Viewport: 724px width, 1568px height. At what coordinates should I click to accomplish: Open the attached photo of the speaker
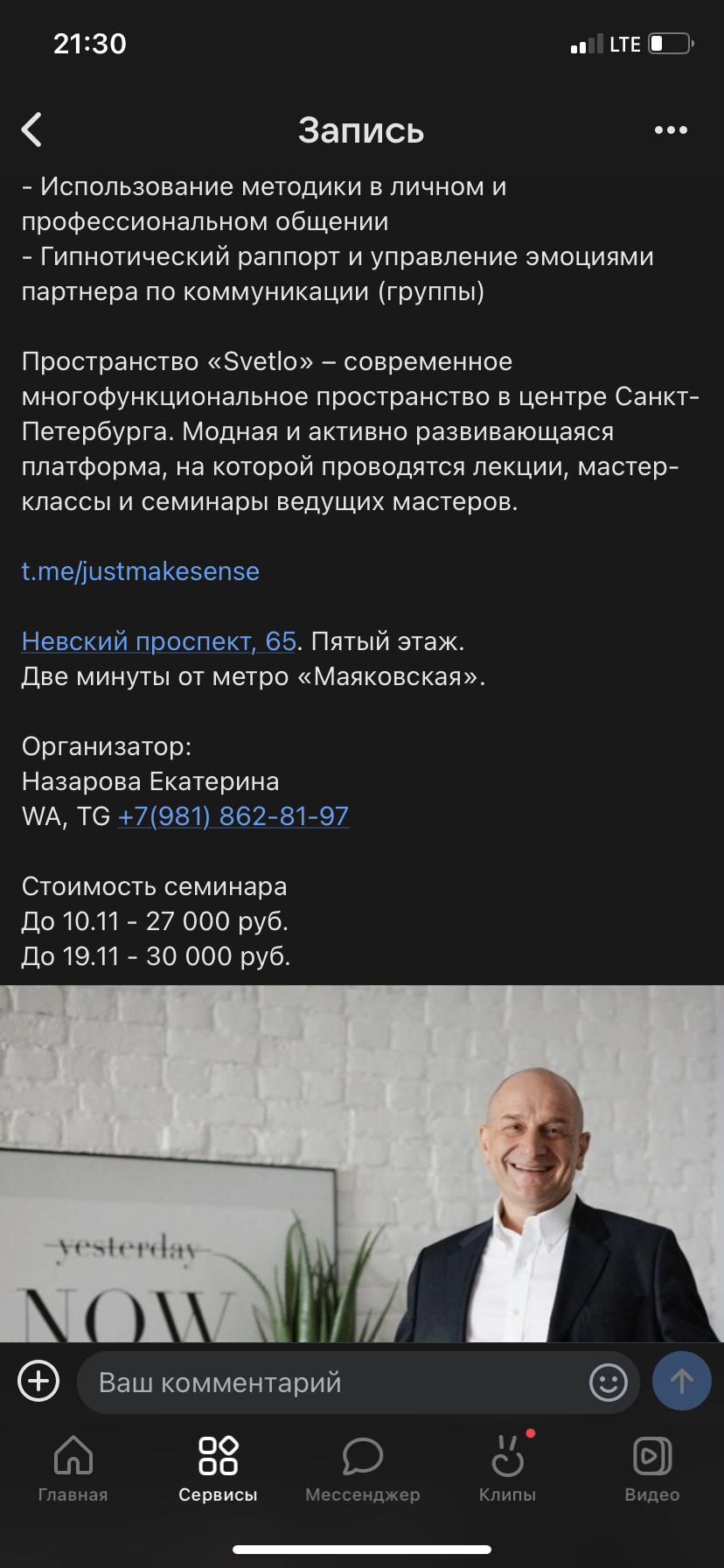point(362,1164)
